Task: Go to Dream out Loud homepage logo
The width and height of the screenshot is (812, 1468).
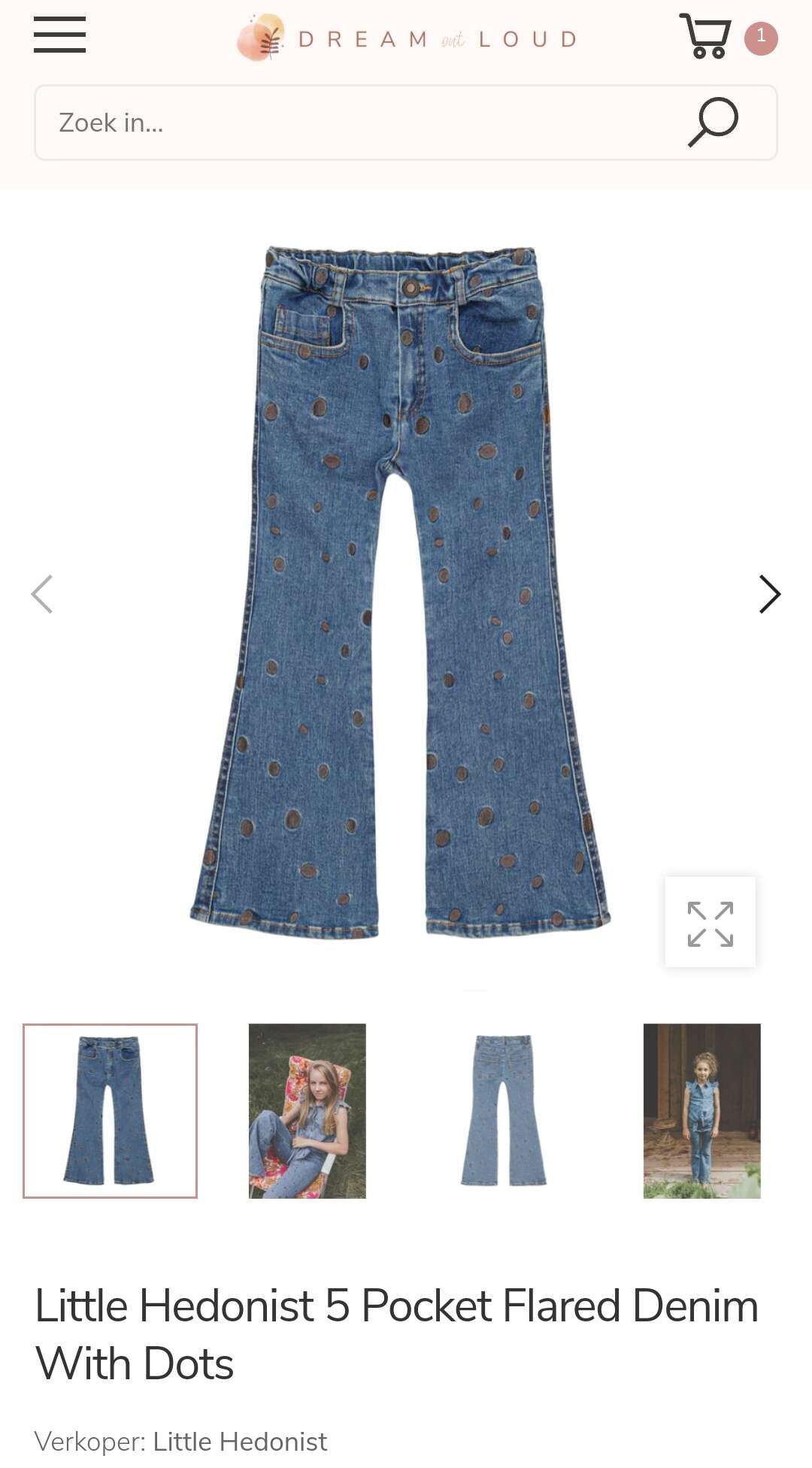Action: [x=407, y=38]
